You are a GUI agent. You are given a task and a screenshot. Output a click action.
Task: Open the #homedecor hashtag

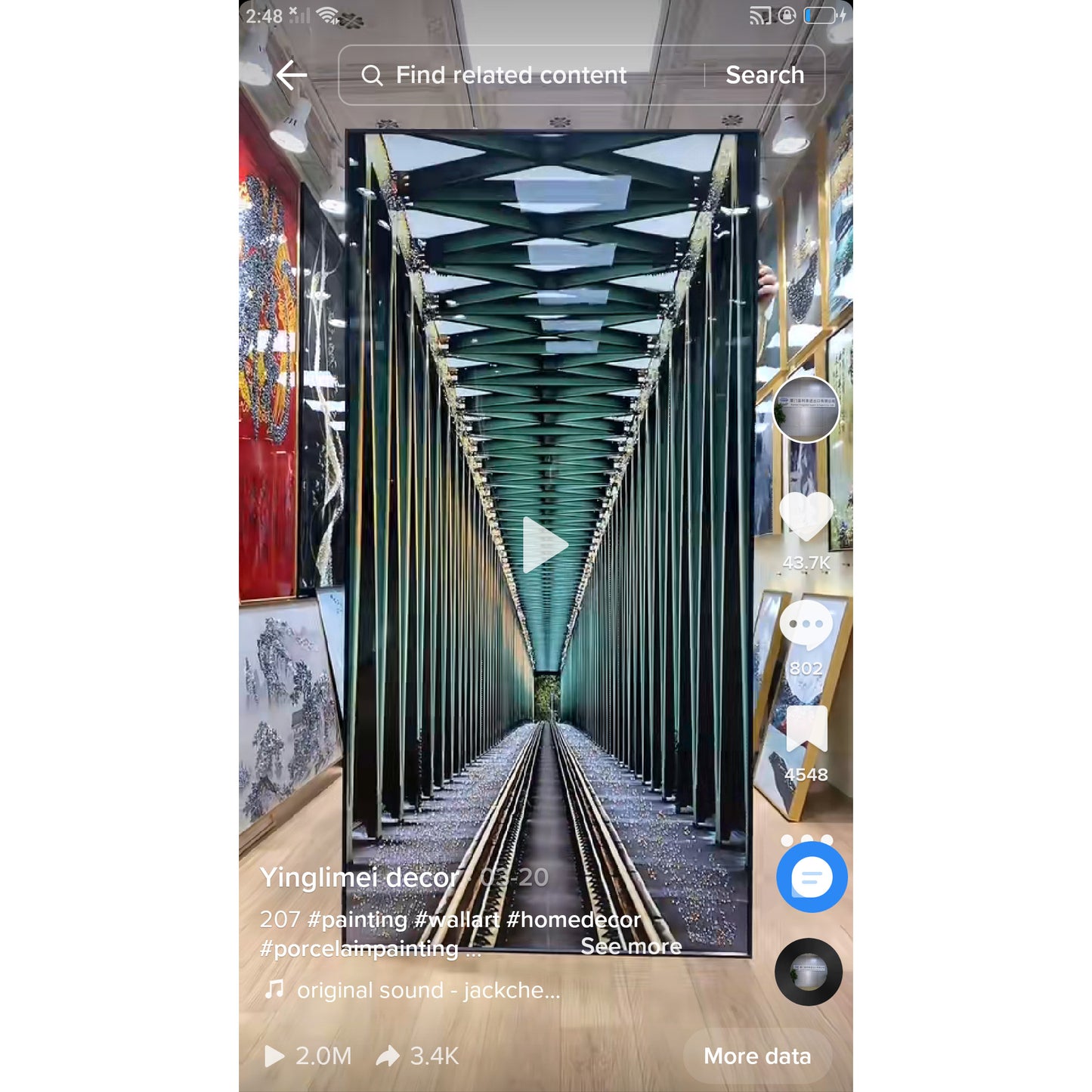pyautogui.click(x=573, y=920)
